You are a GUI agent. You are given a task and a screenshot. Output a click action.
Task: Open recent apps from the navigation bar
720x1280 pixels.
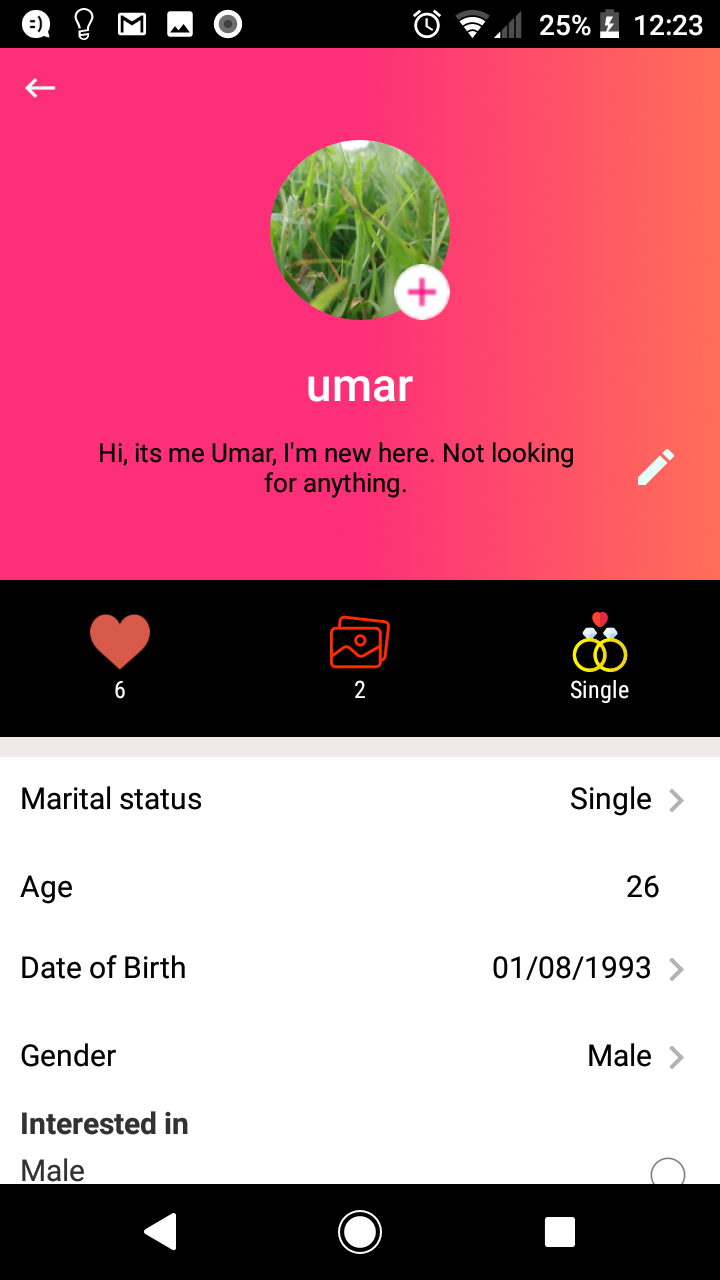point(560,1232)
